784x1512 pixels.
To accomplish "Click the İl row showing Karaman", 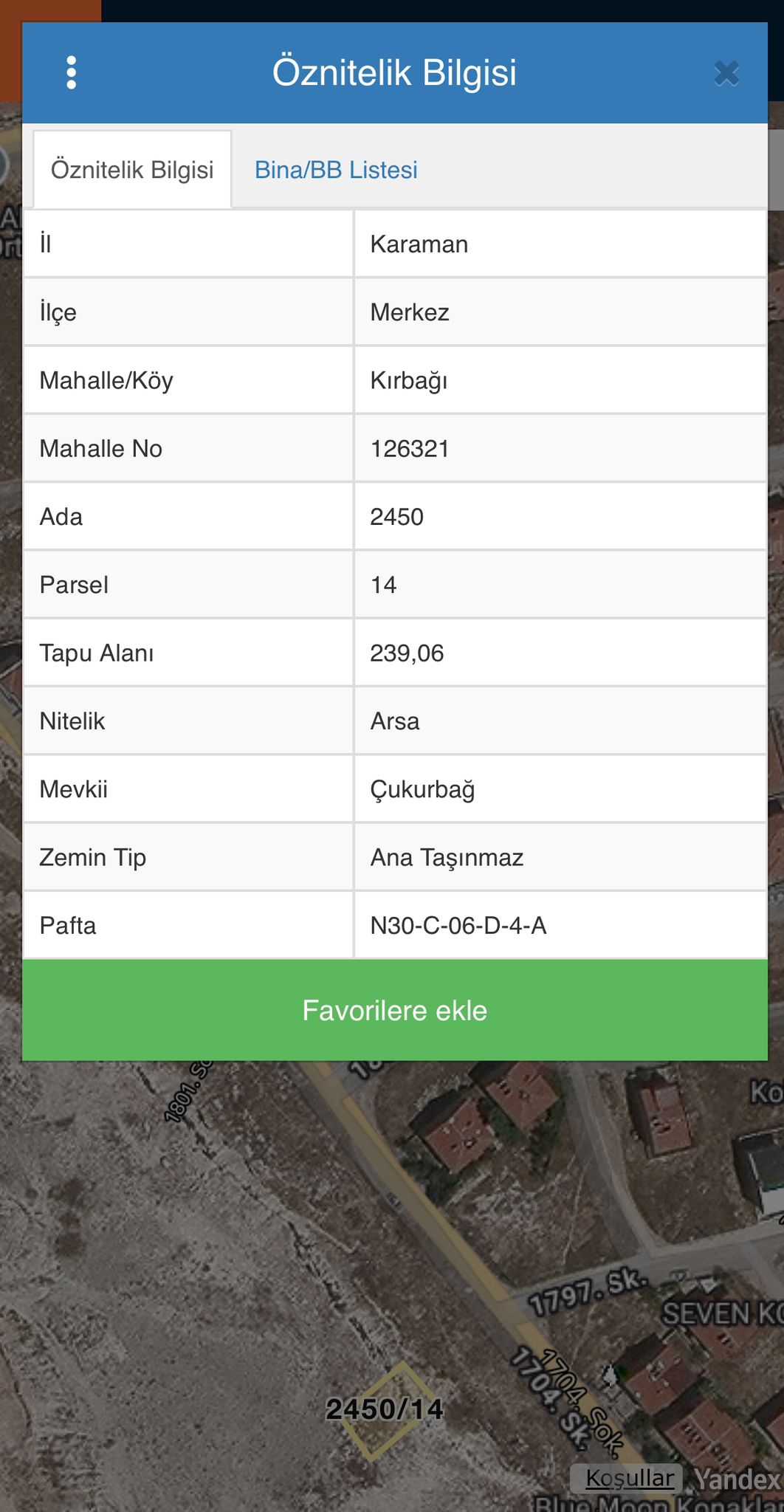I will [419, 244].
